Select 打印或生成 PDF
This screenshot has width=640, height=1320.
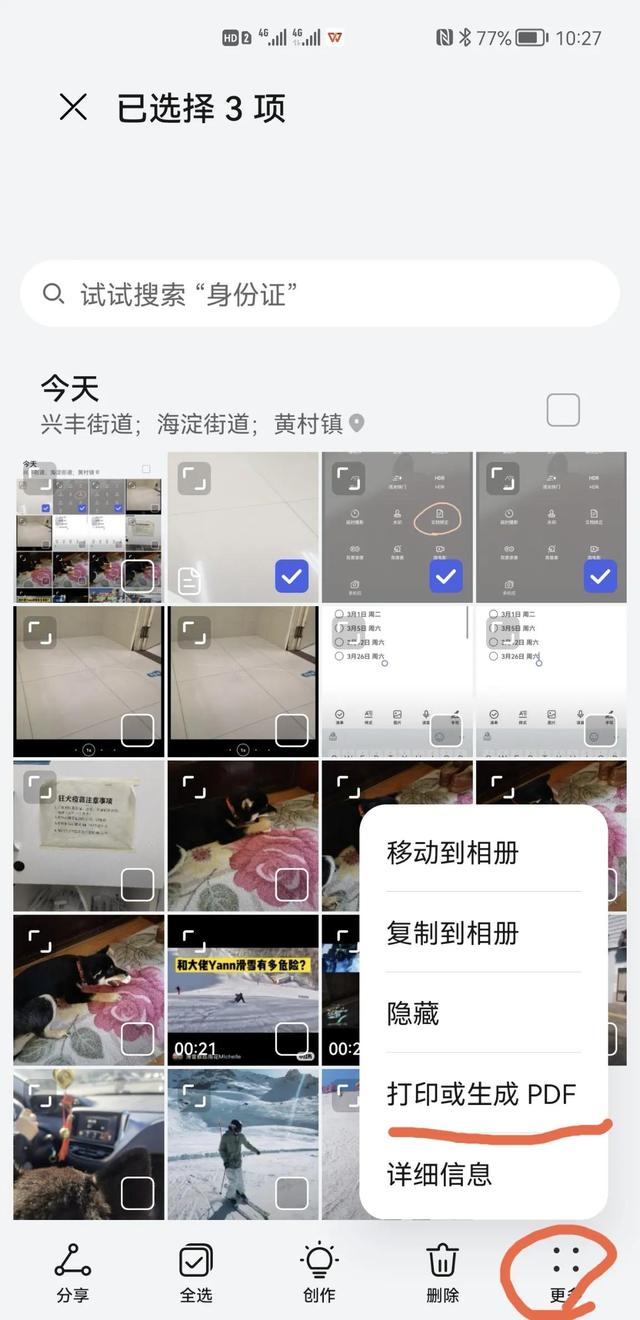click(x=482, y=1093)
